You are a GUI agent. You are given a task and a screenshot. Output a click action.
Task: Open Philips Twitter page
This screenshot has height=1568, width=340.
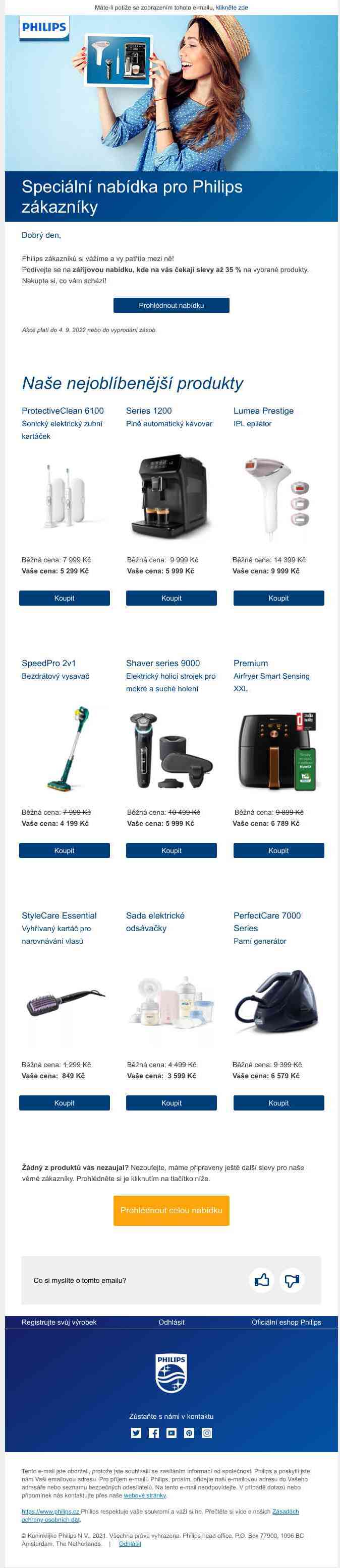click(136, 1433)
